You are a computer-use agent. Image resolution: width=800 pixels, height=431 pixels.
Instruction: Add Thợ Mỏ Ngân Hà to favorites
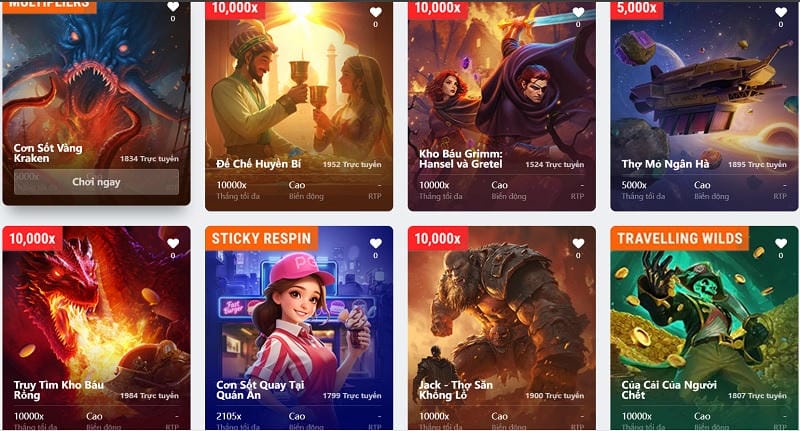click(x=781, y=12)
